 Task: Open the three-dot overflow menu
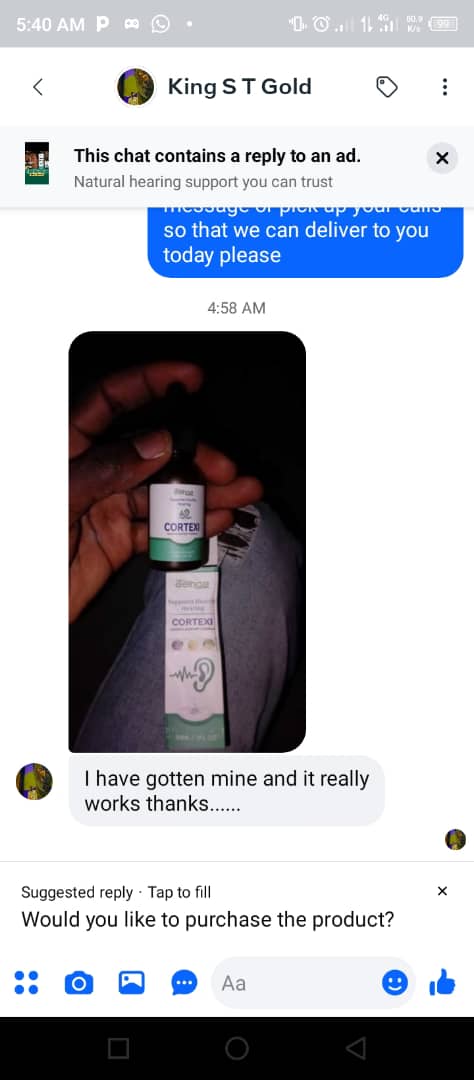point(444,87)
